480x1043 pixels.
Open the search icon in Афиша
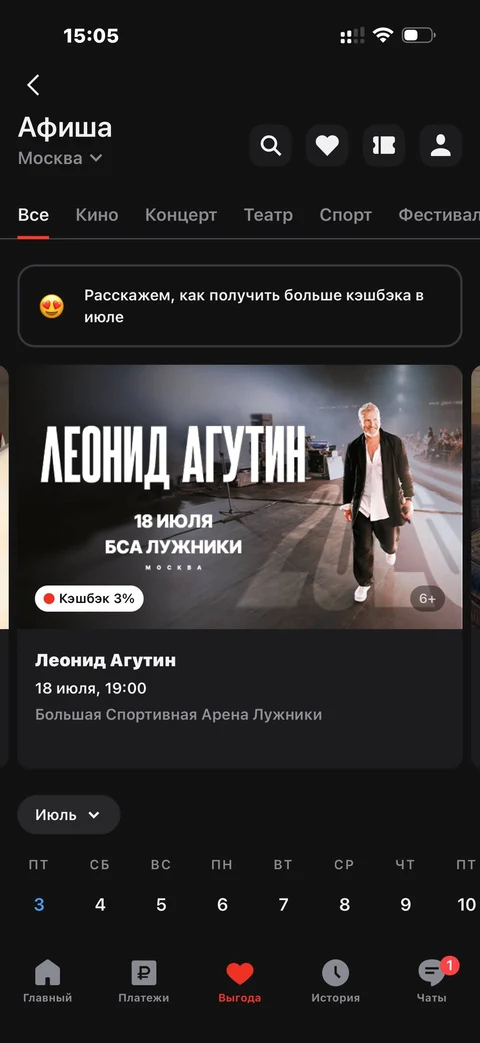[271, 145]
